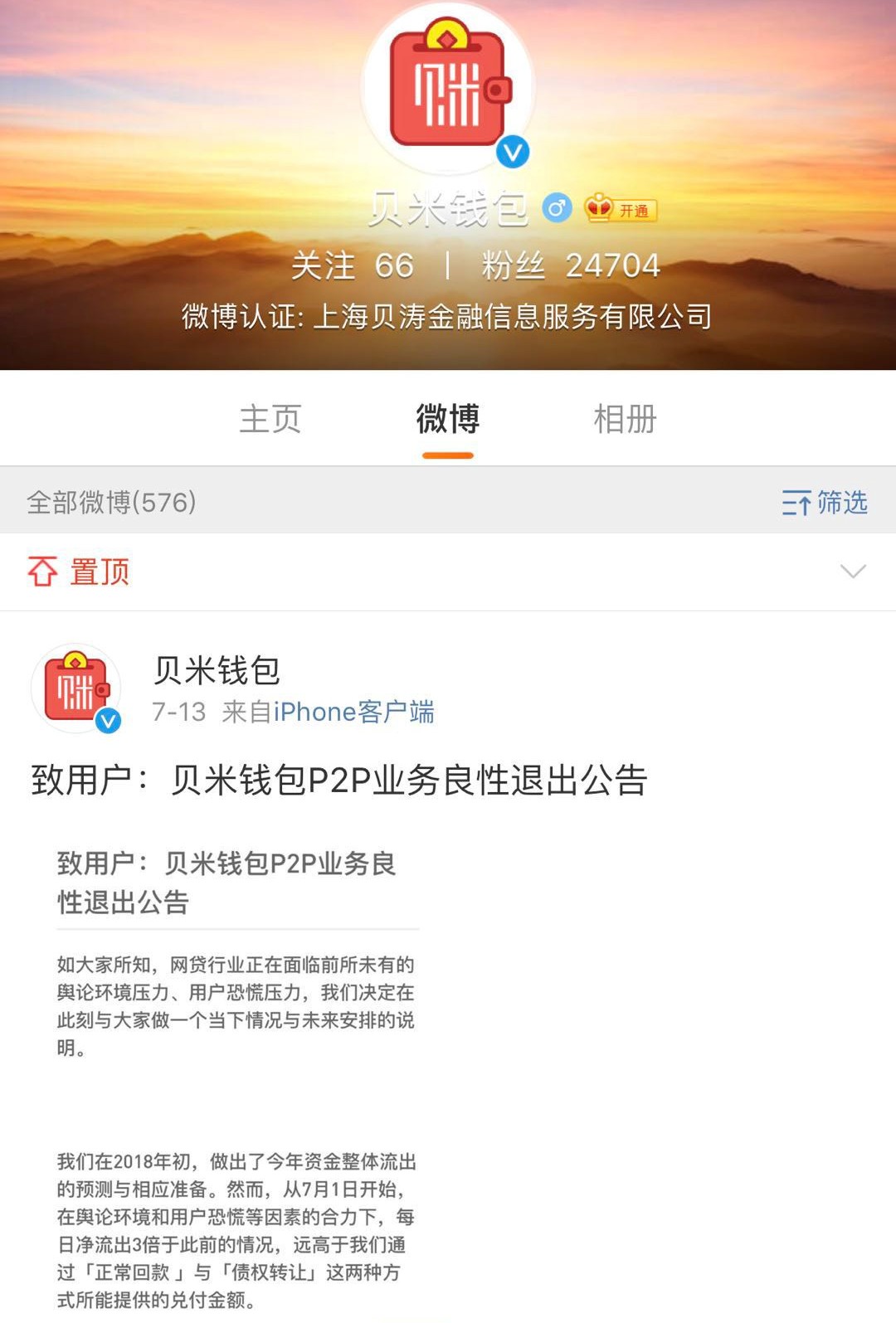Tap the 开通 membership badge
Screen dimensions: 896x1323
tap(621, 210)
